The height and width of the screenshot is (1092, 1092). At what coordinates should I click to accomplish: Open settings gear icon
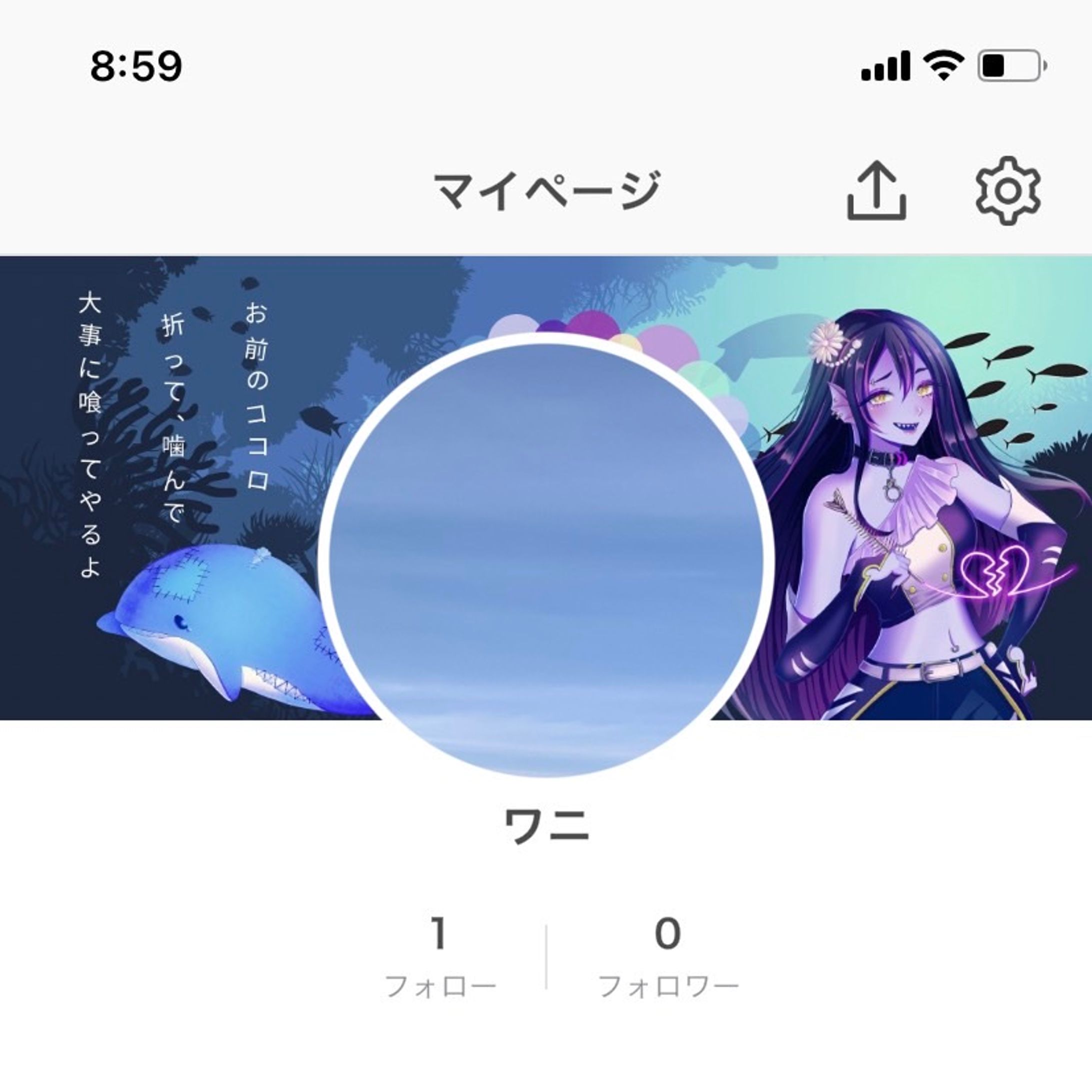click(1008, 190)
